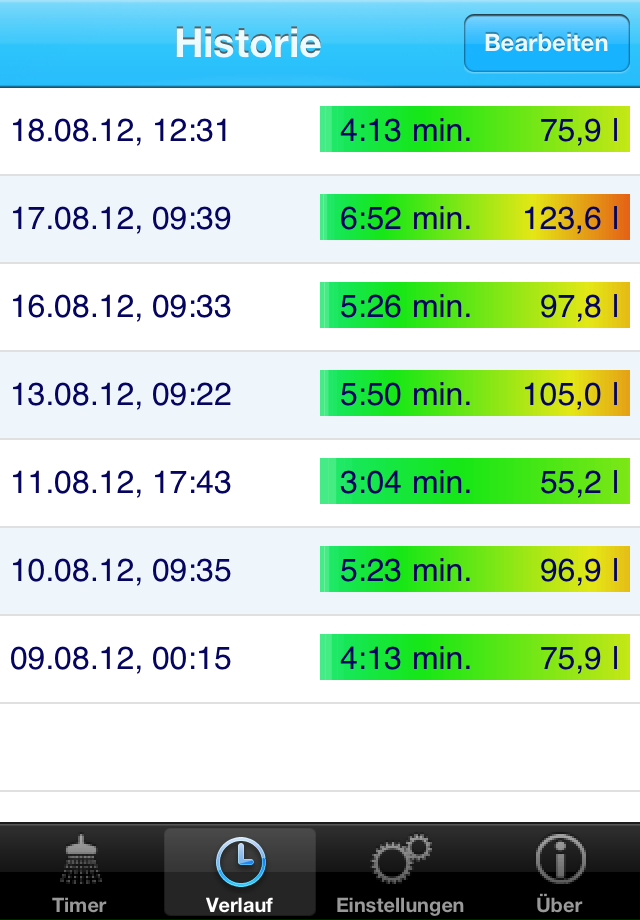Open the 10.08.12, 09:35 record
Image resolution: width=640 pixels, height=920 pixels.
[x=320, y=571]
